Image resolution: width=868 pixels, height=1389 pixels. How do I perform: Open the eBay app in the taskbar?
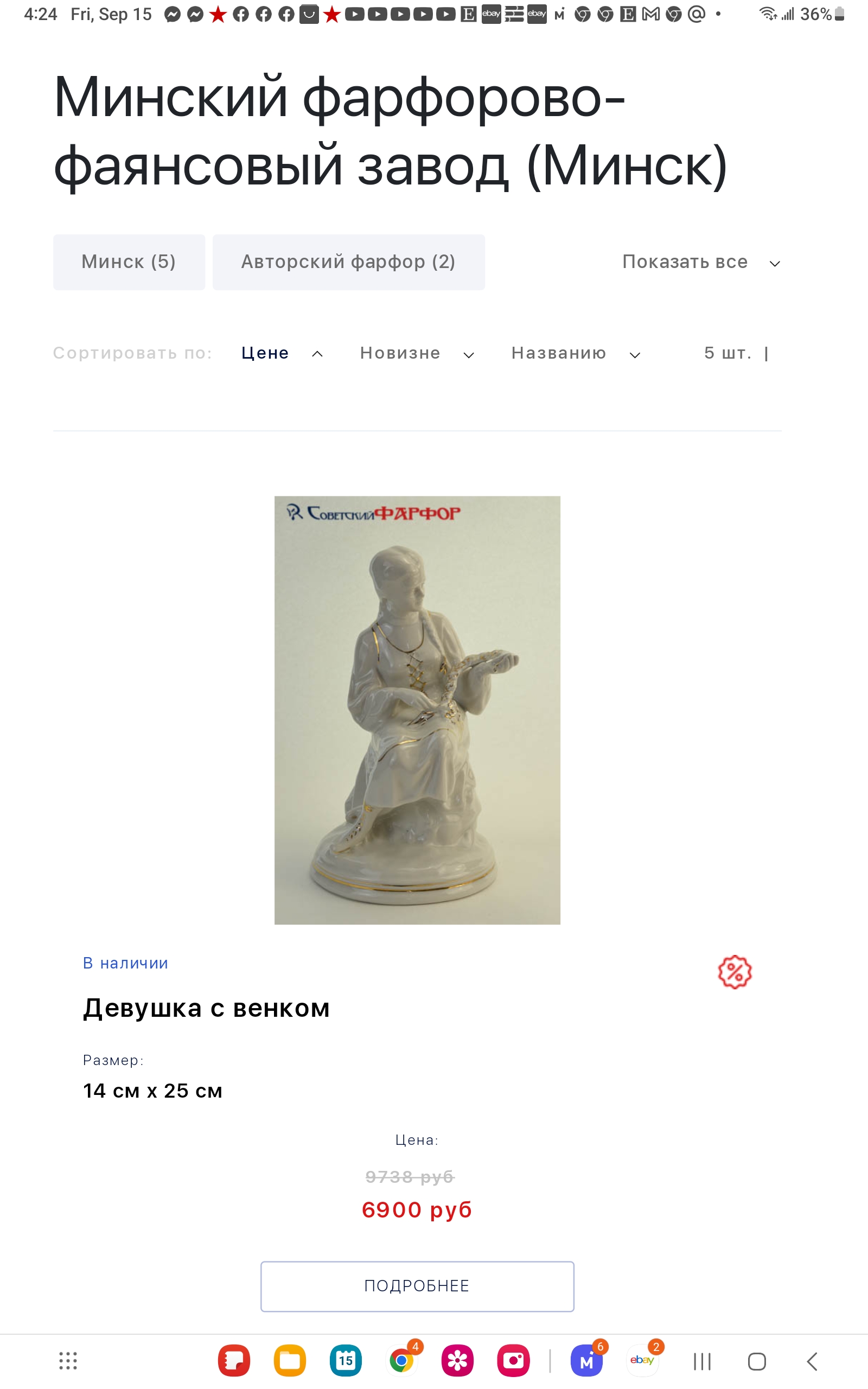click(x=642, y=1360)
